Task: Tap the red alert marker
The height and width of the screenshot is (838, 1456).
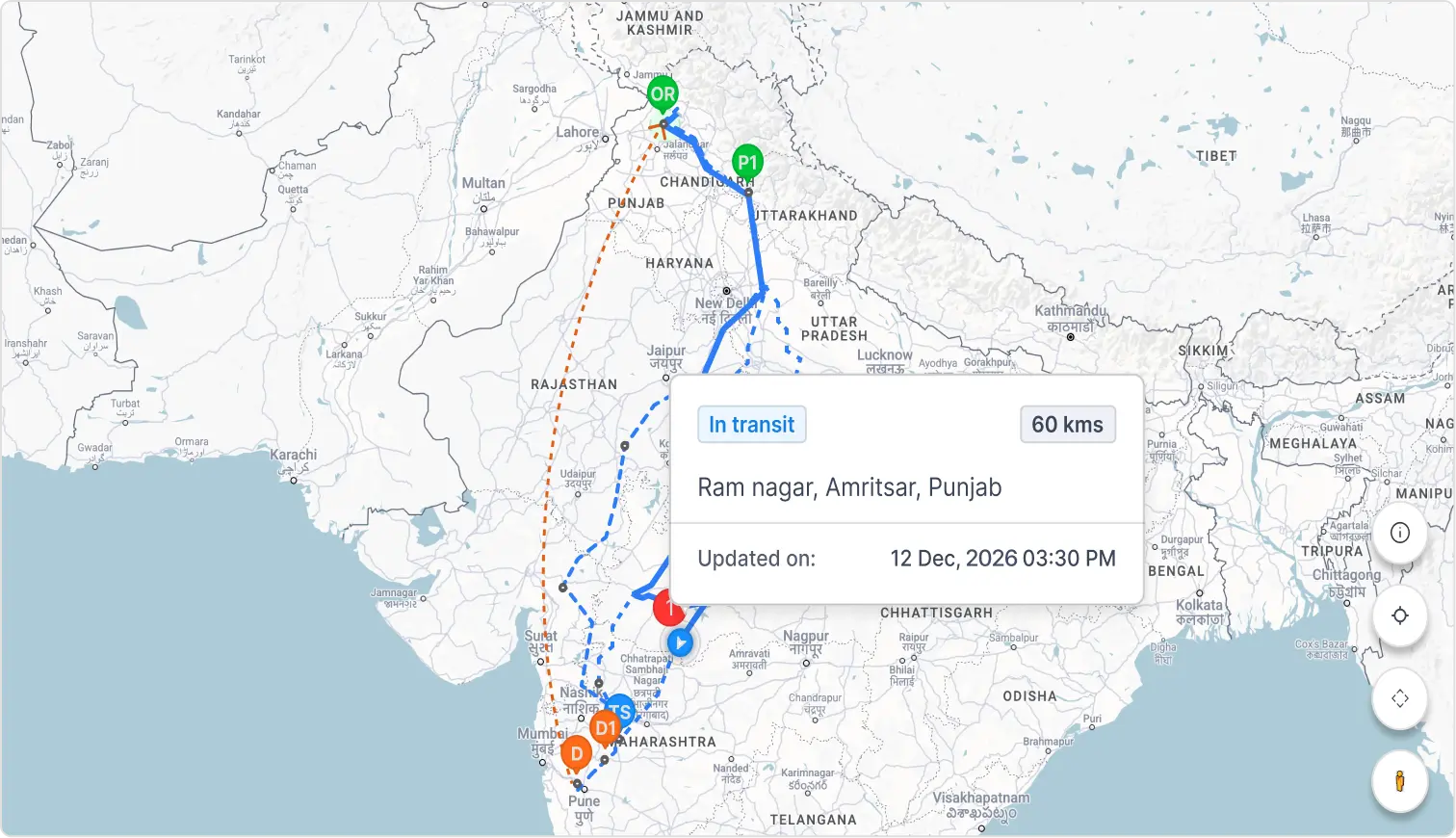Action: point(666,609)
